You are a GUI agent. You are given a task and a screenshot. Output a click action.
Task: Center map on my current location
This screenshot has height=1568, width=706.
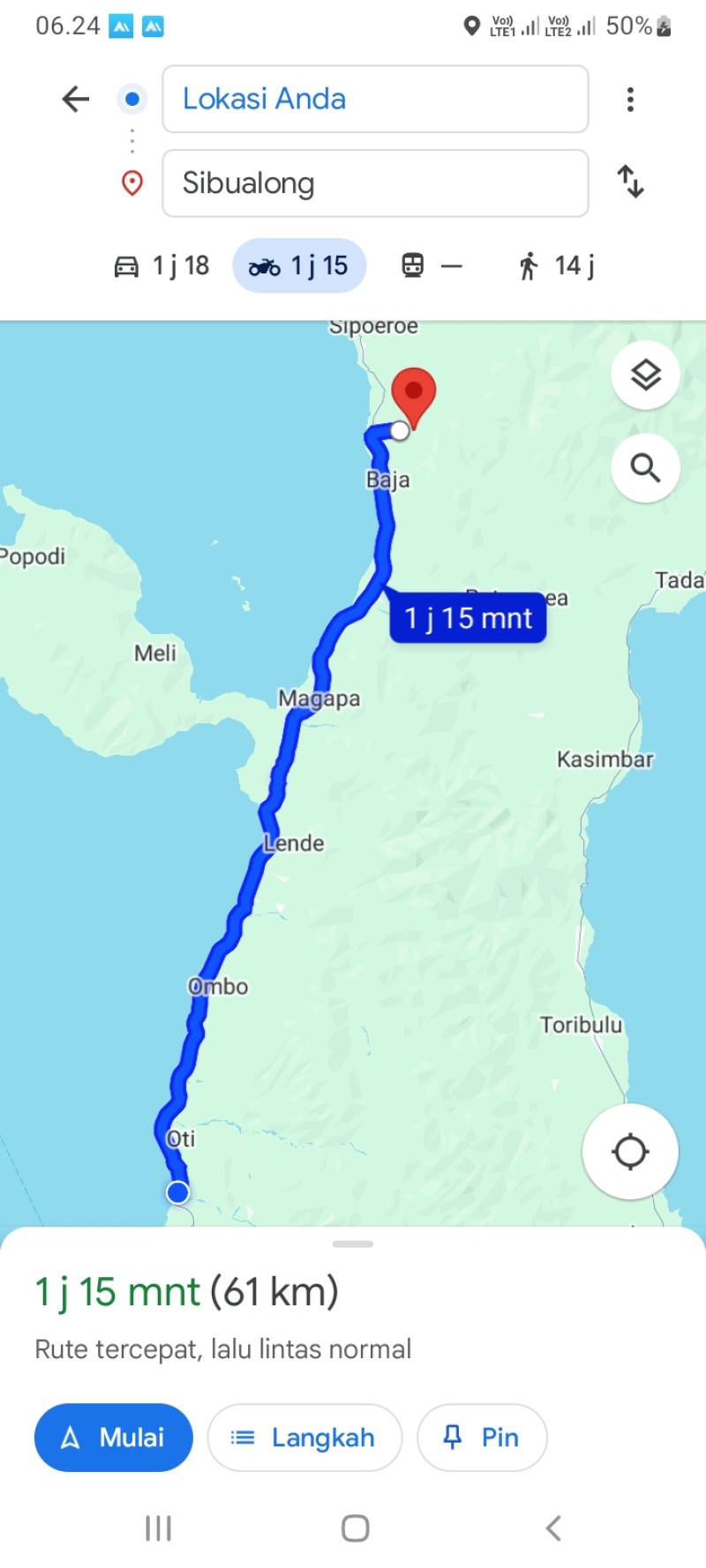coord(630,1152)
